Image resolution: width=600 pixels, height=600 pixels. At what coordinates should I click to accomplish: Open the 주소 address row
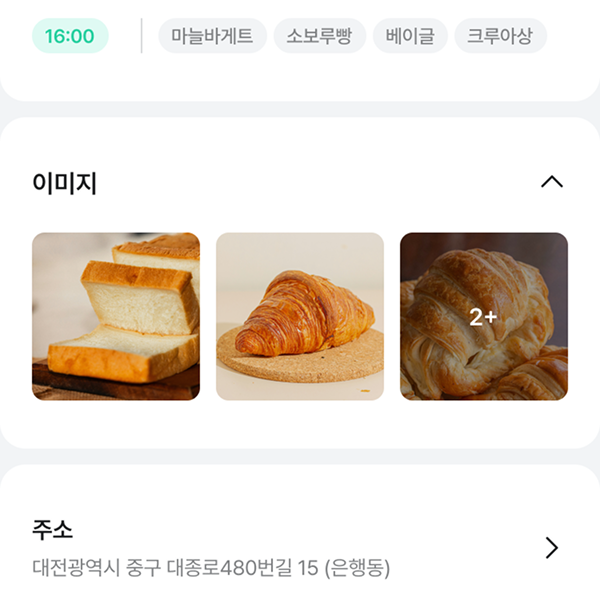pos(300,548)
